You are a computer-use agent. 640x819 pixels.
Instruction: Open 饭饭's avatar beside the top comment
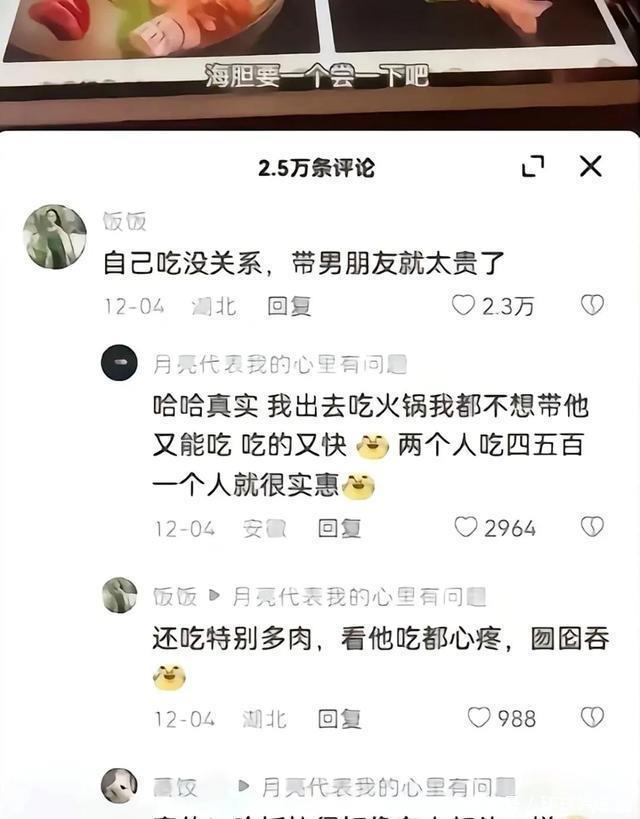[x=55, y=237]
